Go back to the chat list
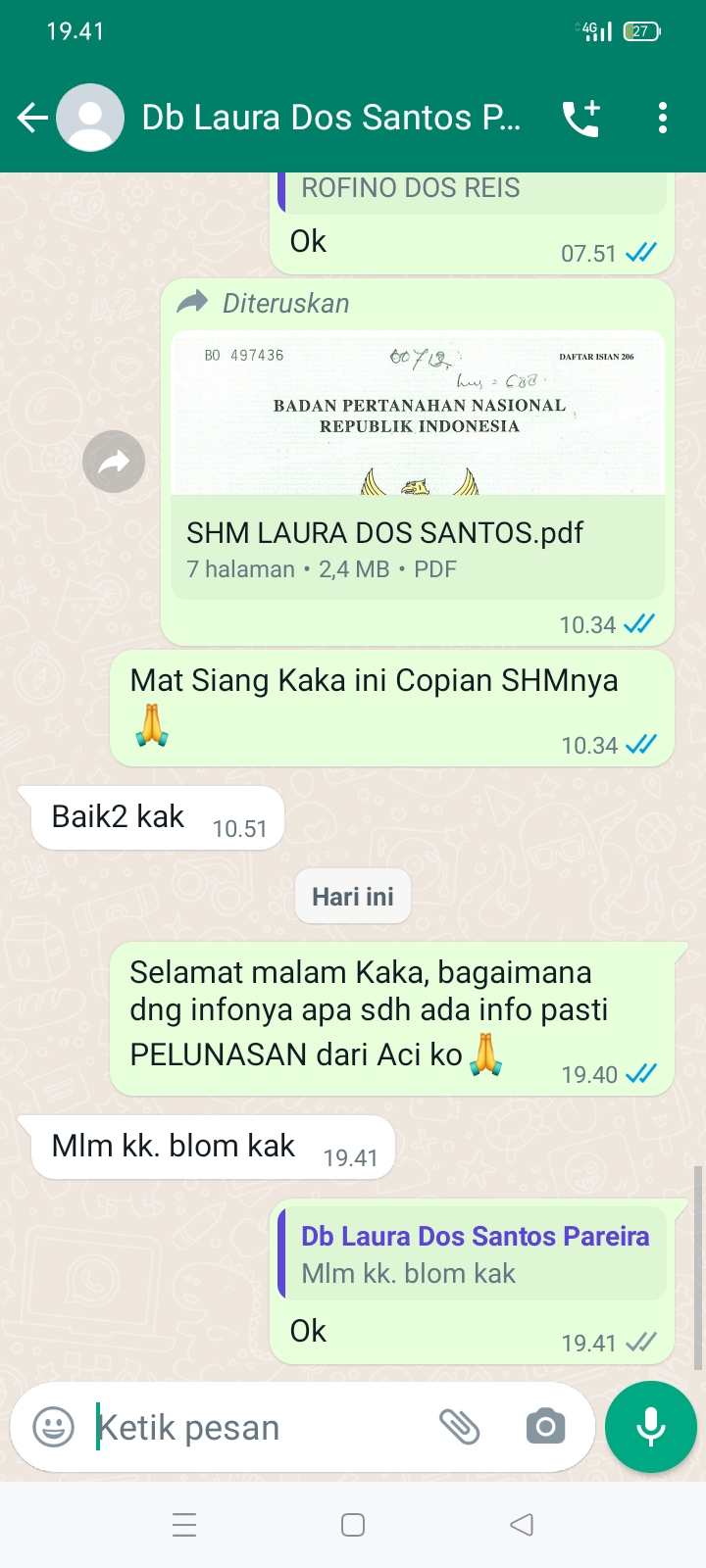 coord(31,118)
